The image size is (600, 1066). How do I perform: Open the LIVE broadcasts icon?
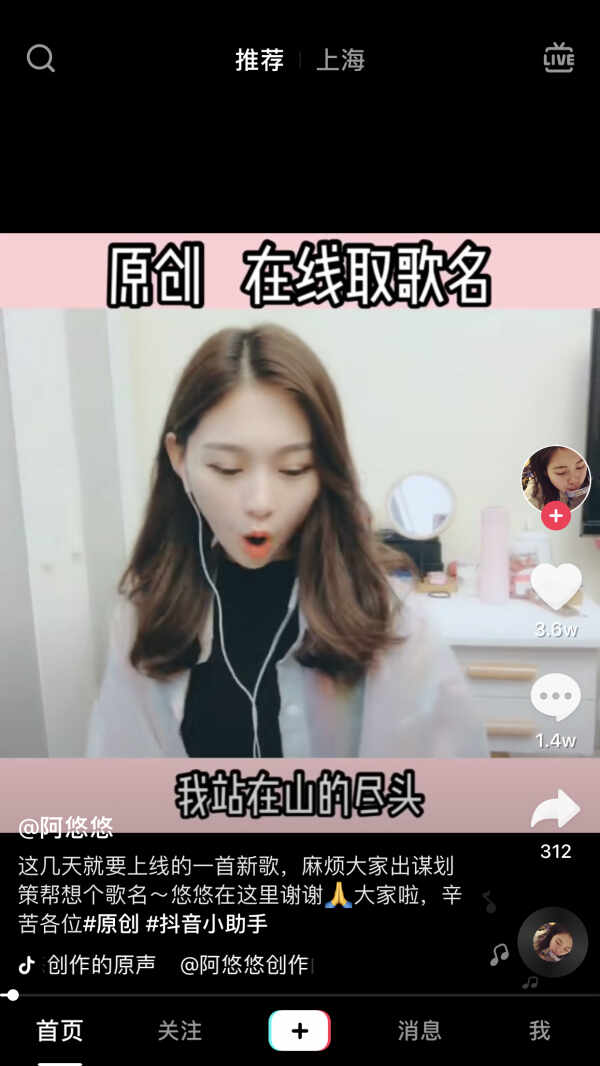[558, 58]
